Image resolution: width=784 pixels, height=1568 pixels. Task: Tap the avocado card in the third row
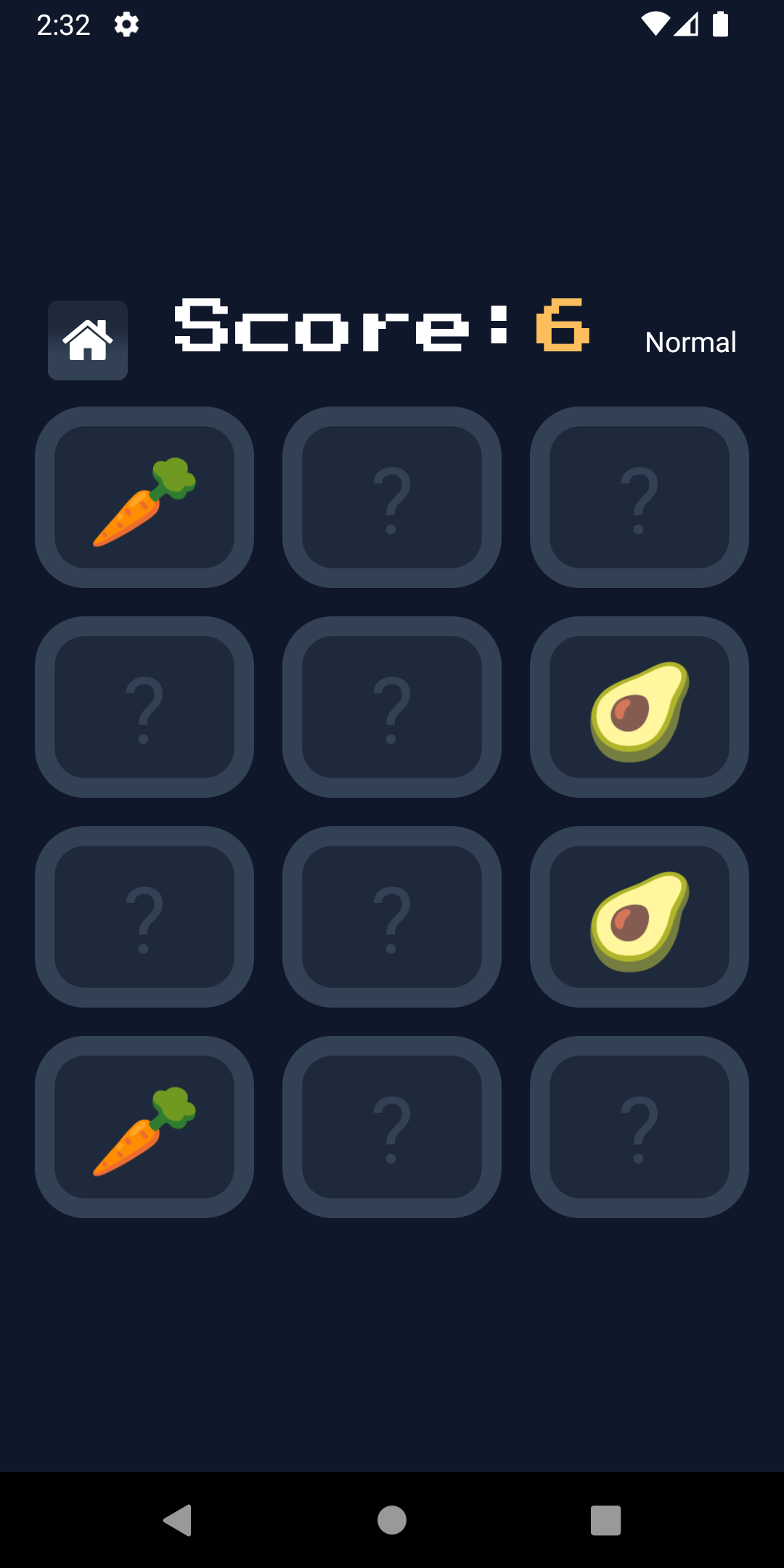coord(640,916)
